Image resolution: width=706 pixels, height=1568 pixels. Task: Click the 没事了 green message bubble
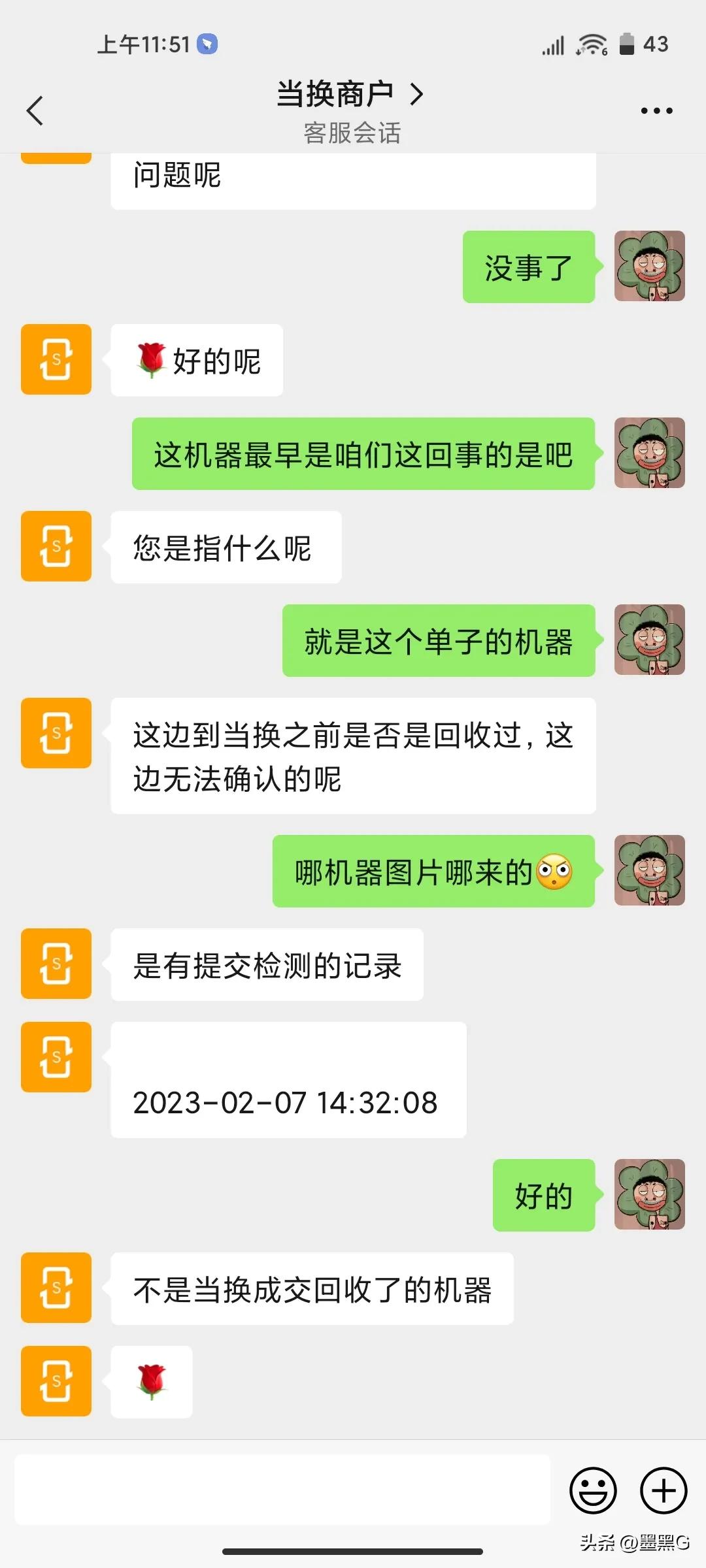pyautogui.click(x=528, y=268)
